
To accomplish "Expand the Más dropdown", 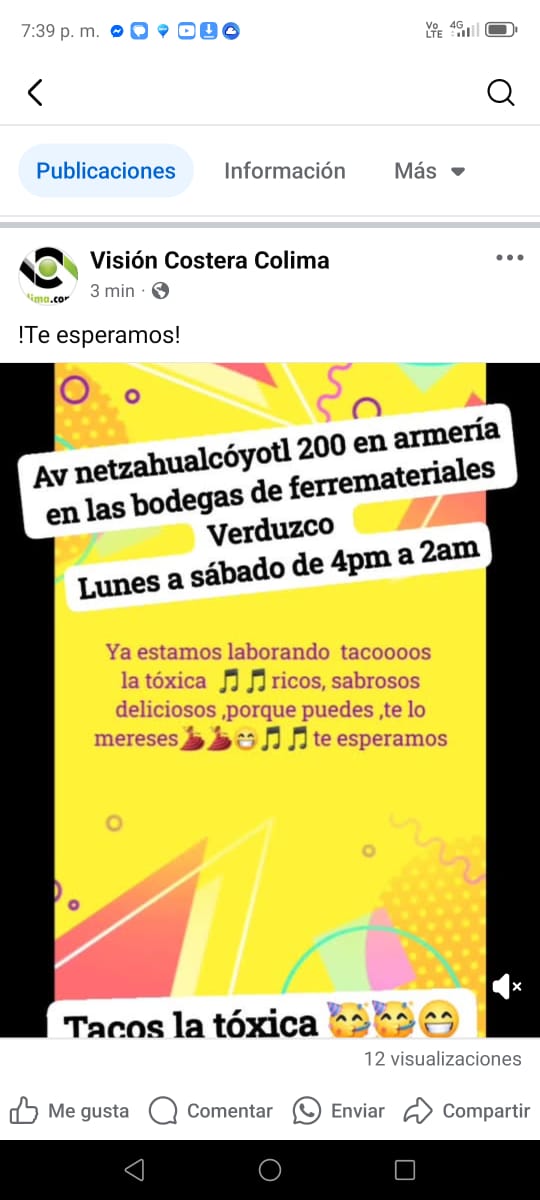I will (430, 171).
